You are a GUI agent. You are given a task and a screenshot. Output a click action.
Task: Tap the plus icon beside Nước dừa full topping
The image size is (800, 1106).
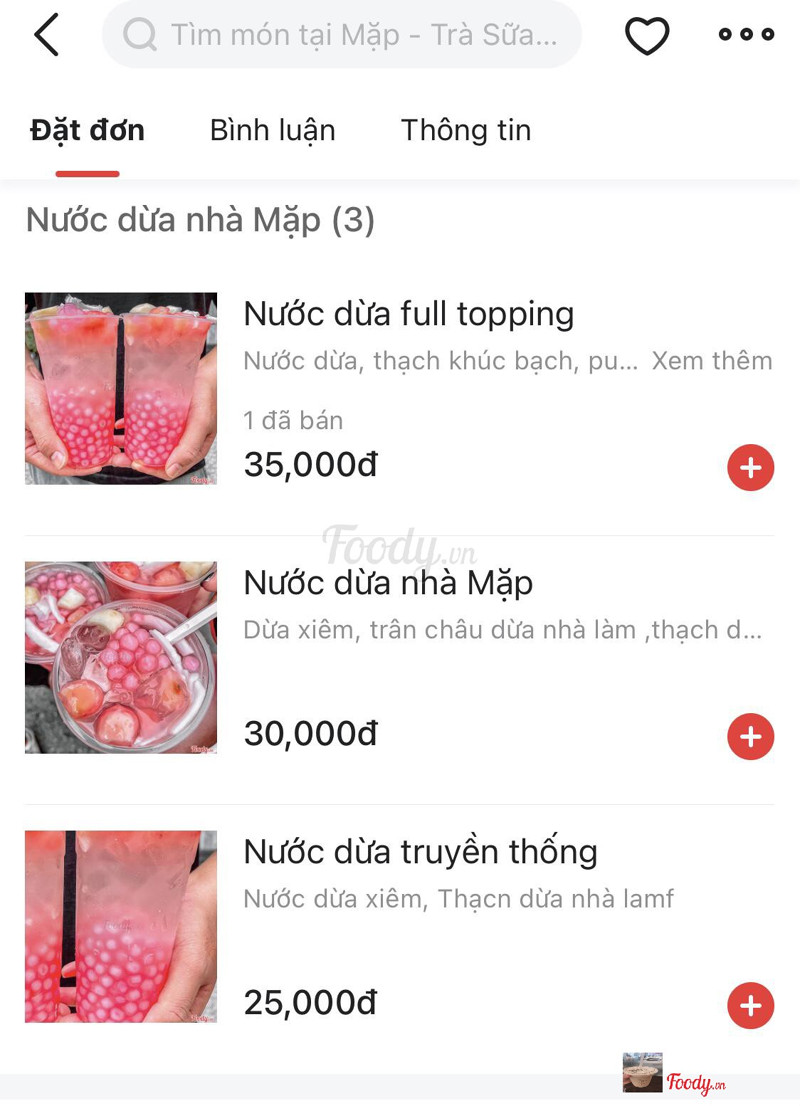click(750, 467)
